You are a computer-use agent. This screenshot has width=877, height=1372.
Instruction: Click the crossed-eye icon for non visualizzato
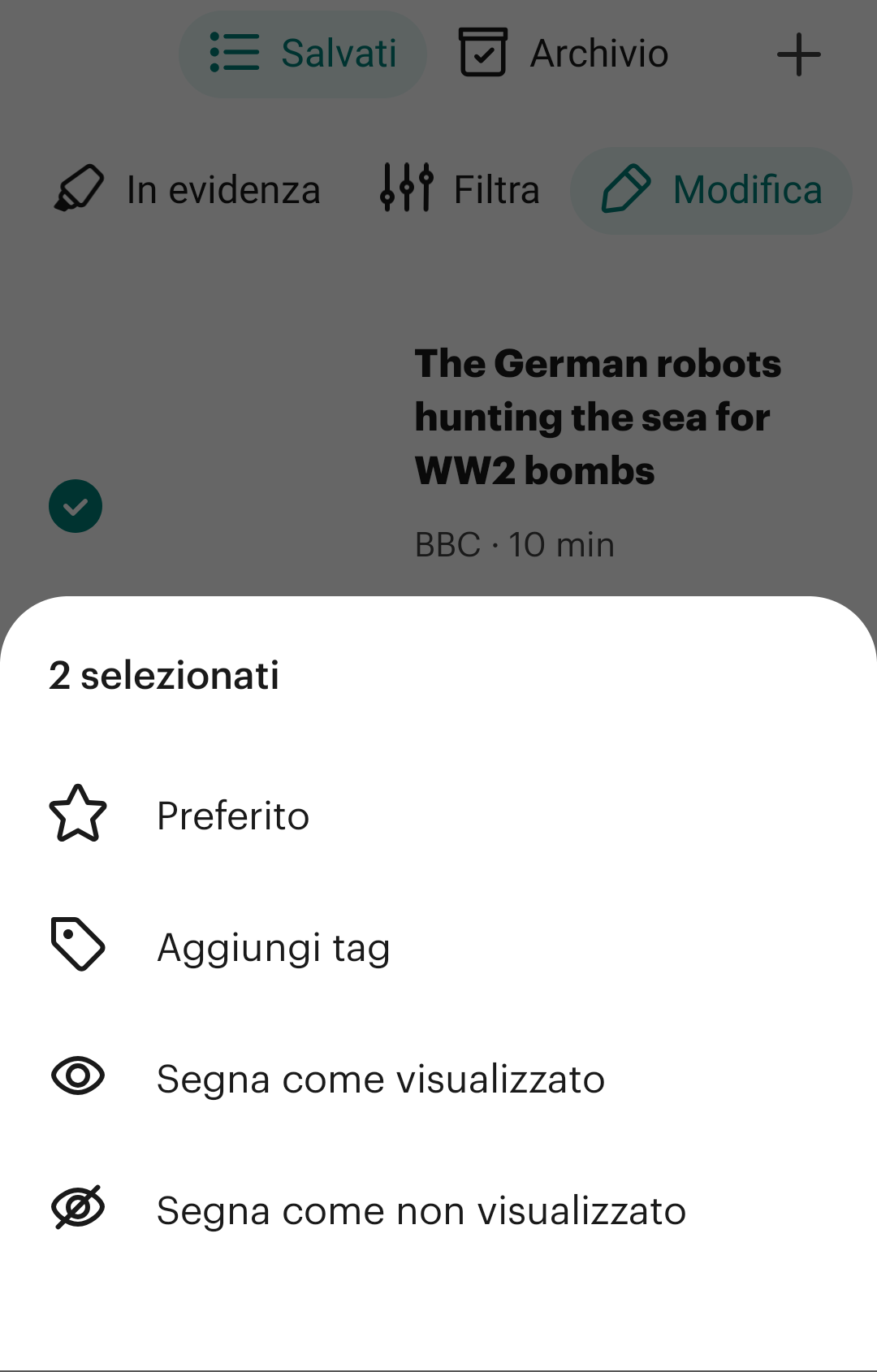[77, 1210]
